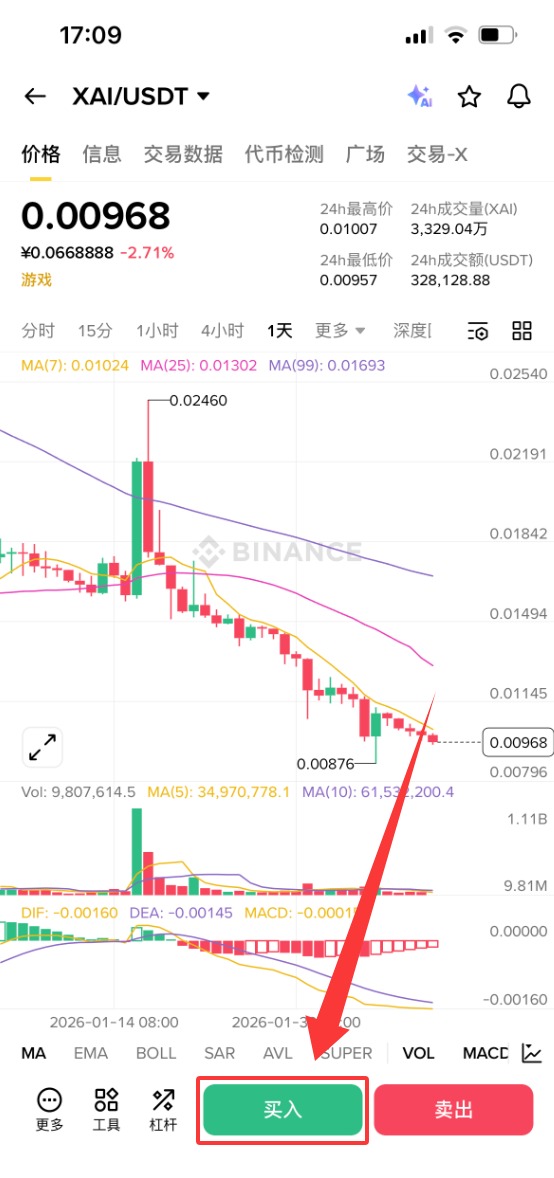Open the 杠杆 margin option

pos(163,1110)
